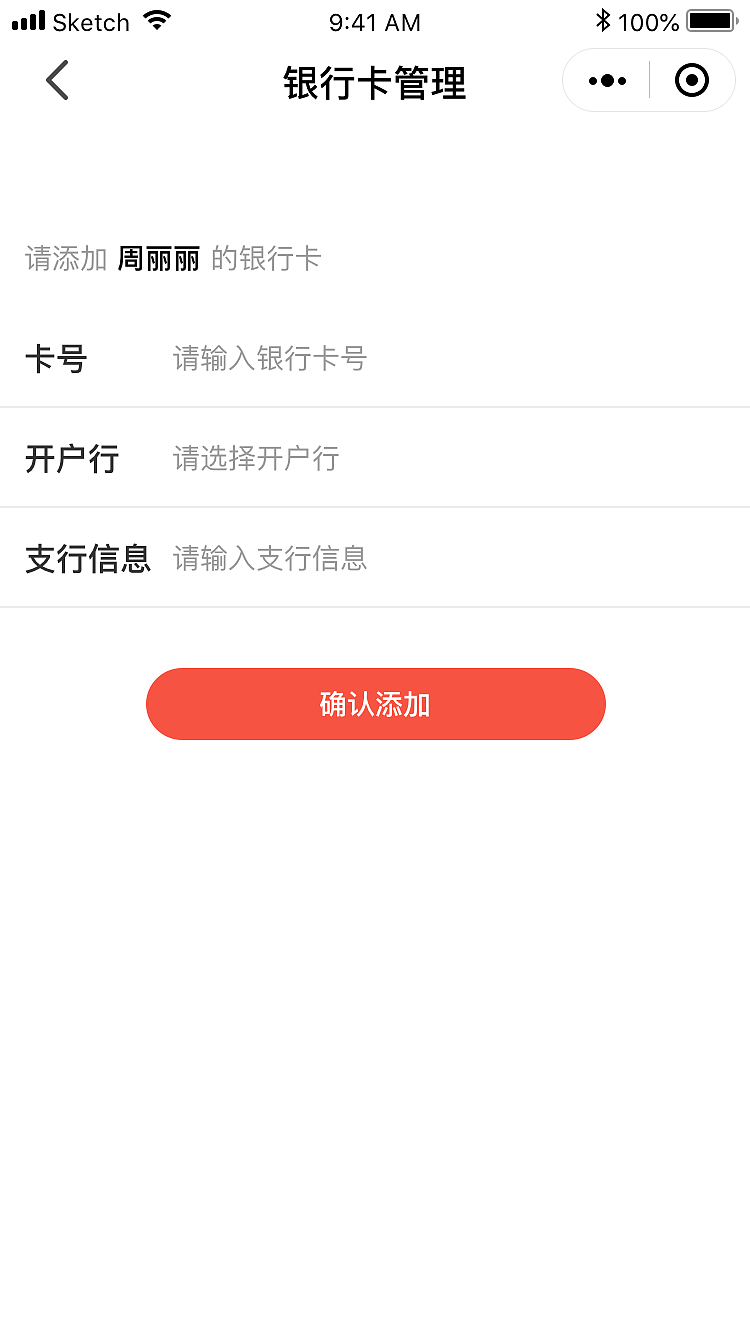Screen dimensions: 750x1334
Task: Open the three-dot more options menu
Action: pyautogui.click(x=605, y=81)
